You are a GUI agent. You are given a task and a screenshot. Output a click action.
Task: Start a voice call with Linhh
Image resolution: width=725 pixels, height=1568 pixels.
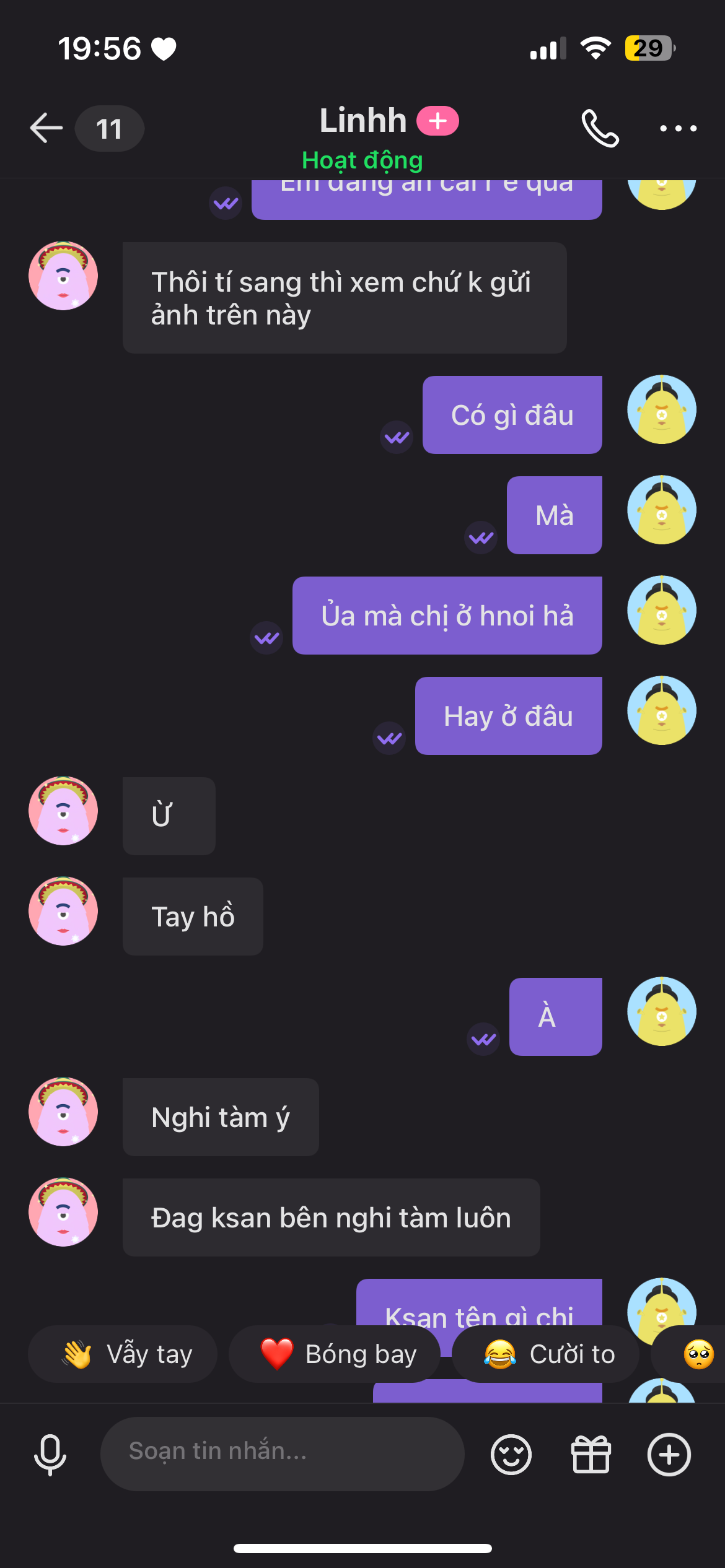(600, 128)
